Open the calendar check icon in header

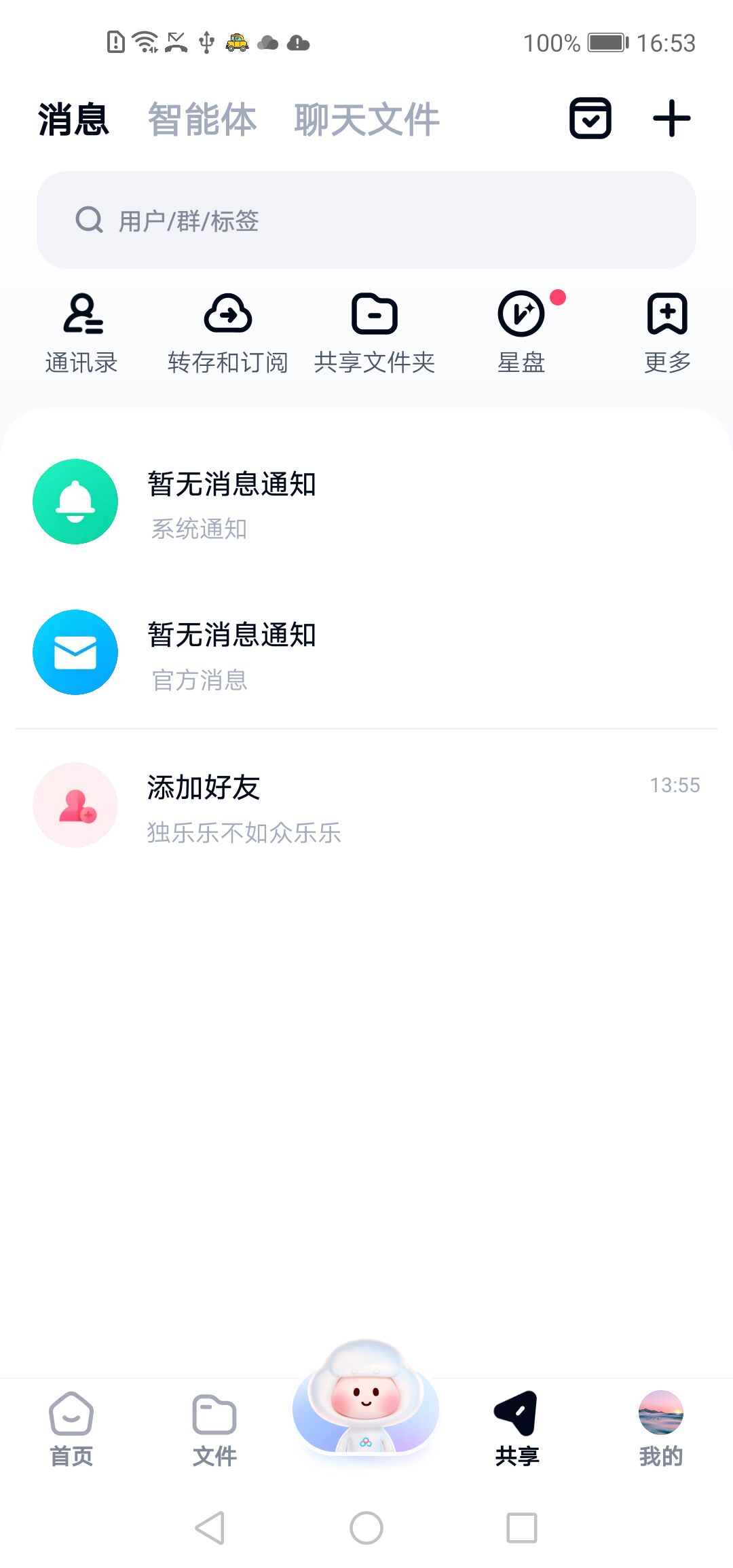pyautogui.click(x=590, y=119)
